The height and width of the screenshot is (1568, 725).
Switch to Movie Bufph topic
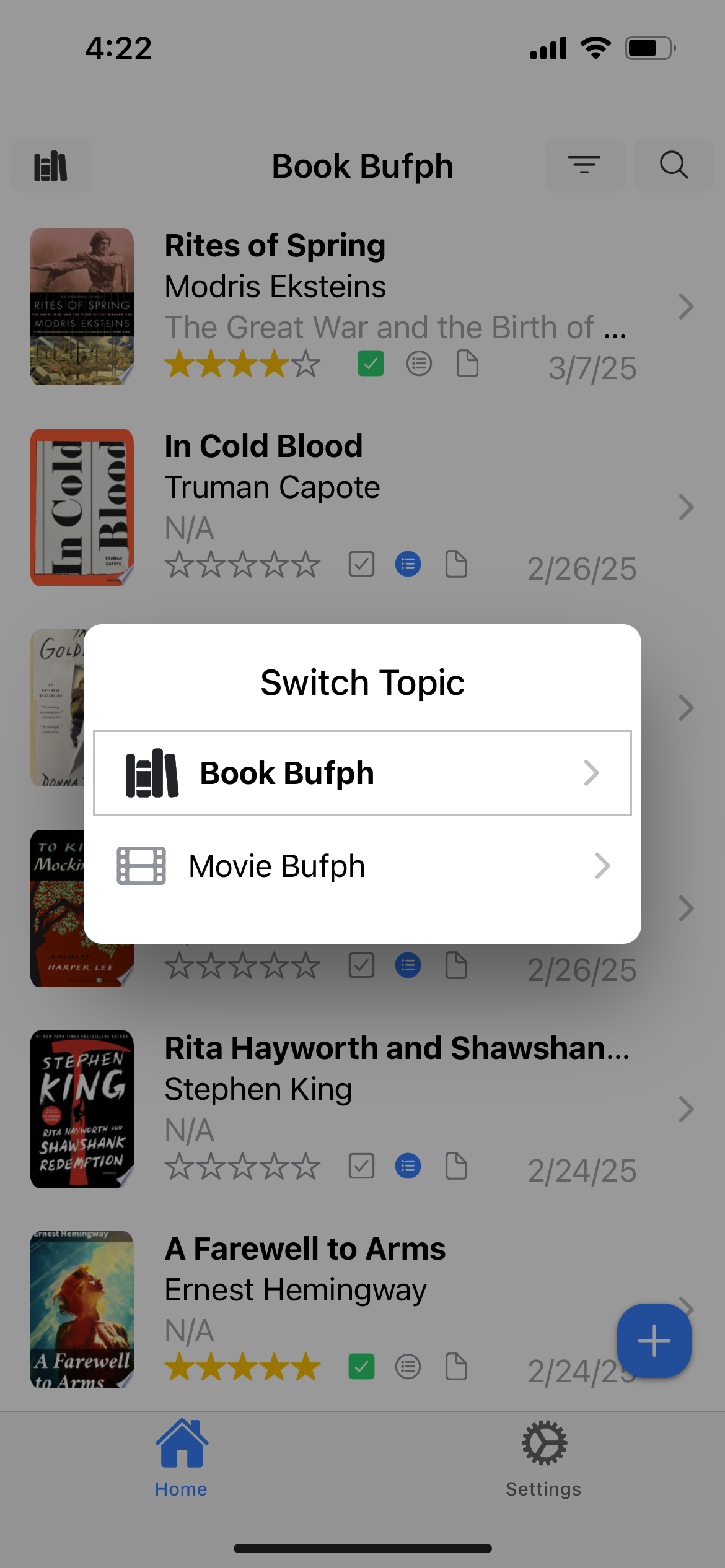pyautogui.click(x=362, y=866)
